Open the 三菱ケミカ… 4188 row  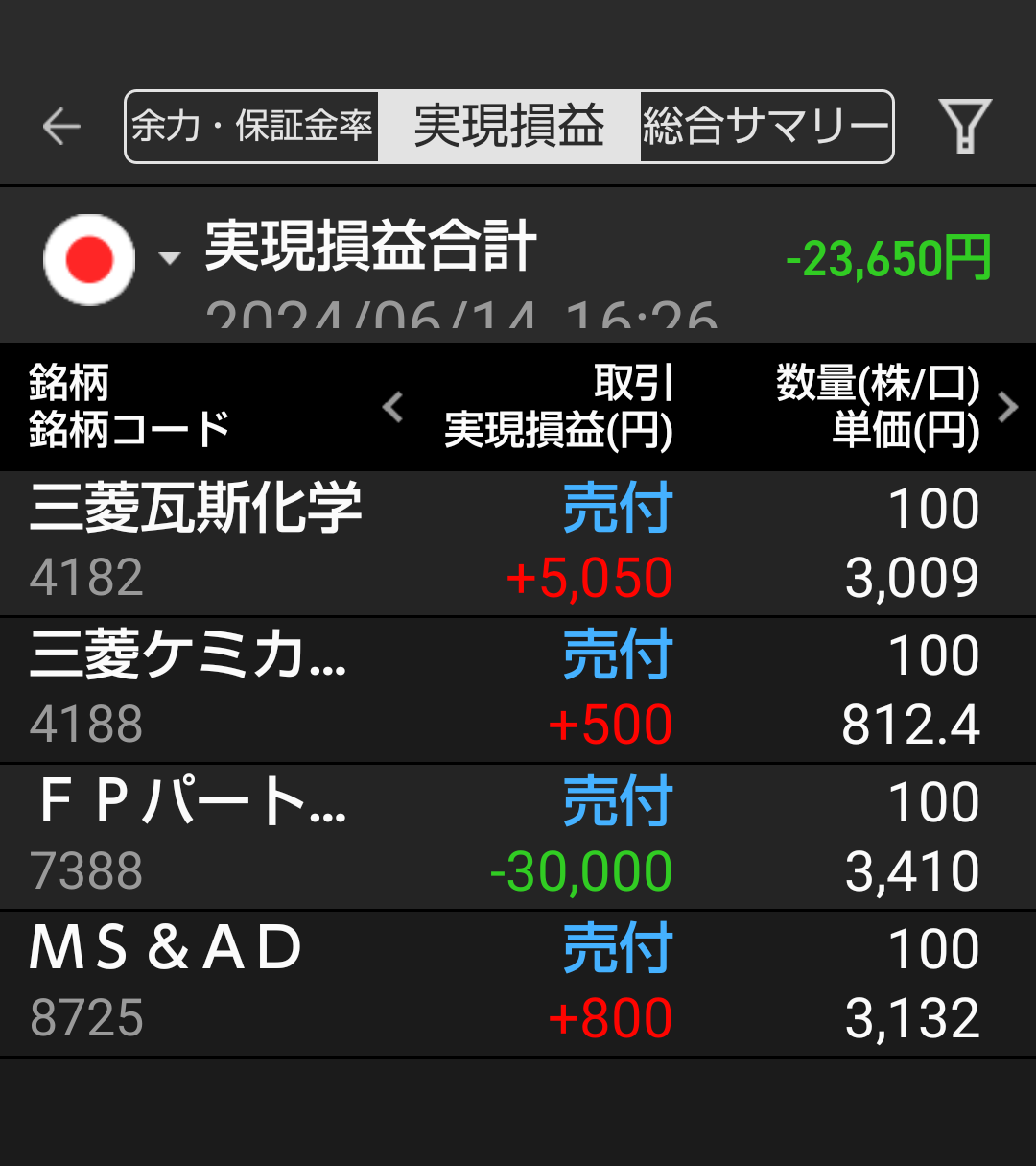(x=518, y=690)
